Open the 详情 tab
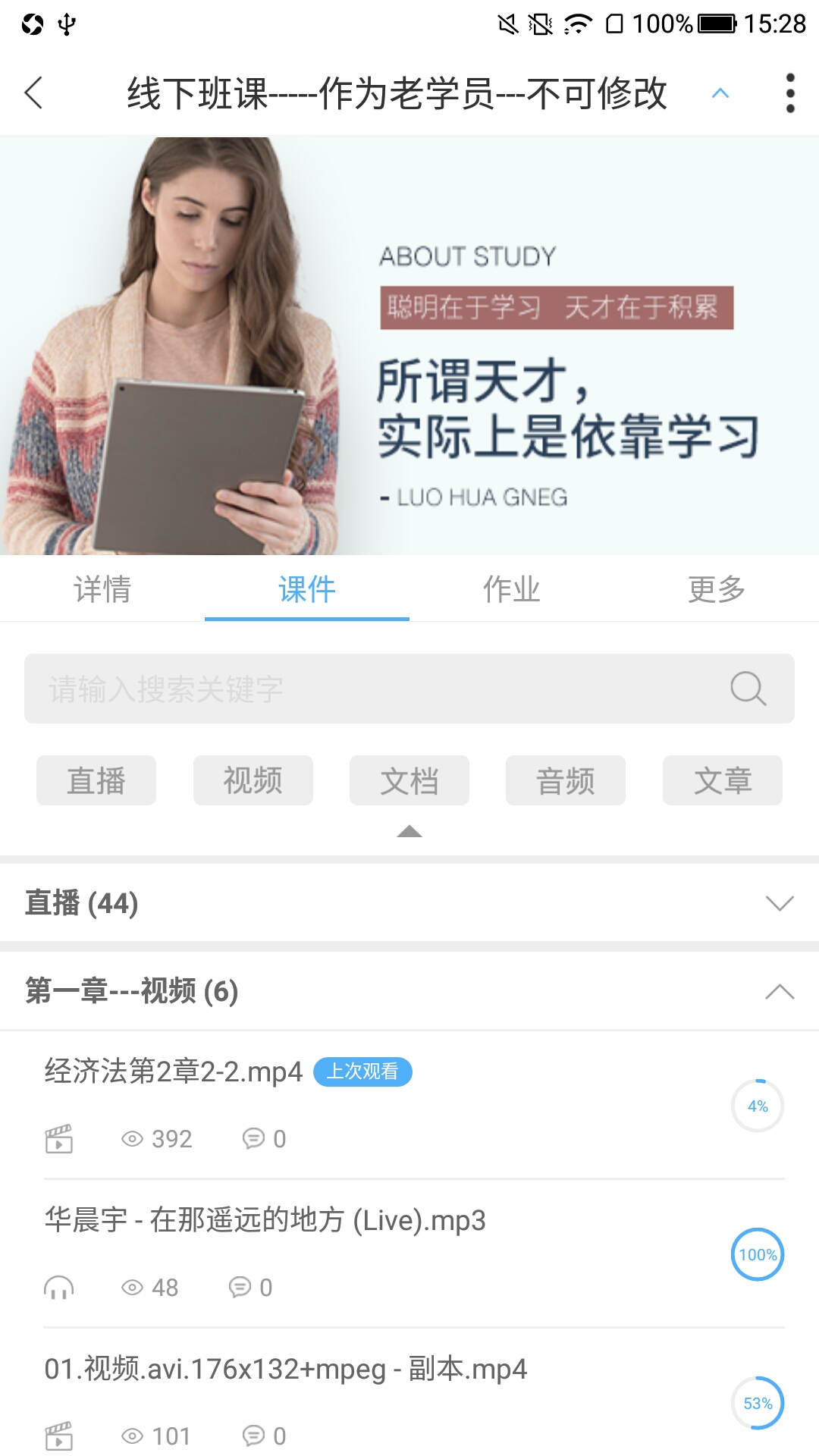819x1456 pixels. (x=104, y=589)
